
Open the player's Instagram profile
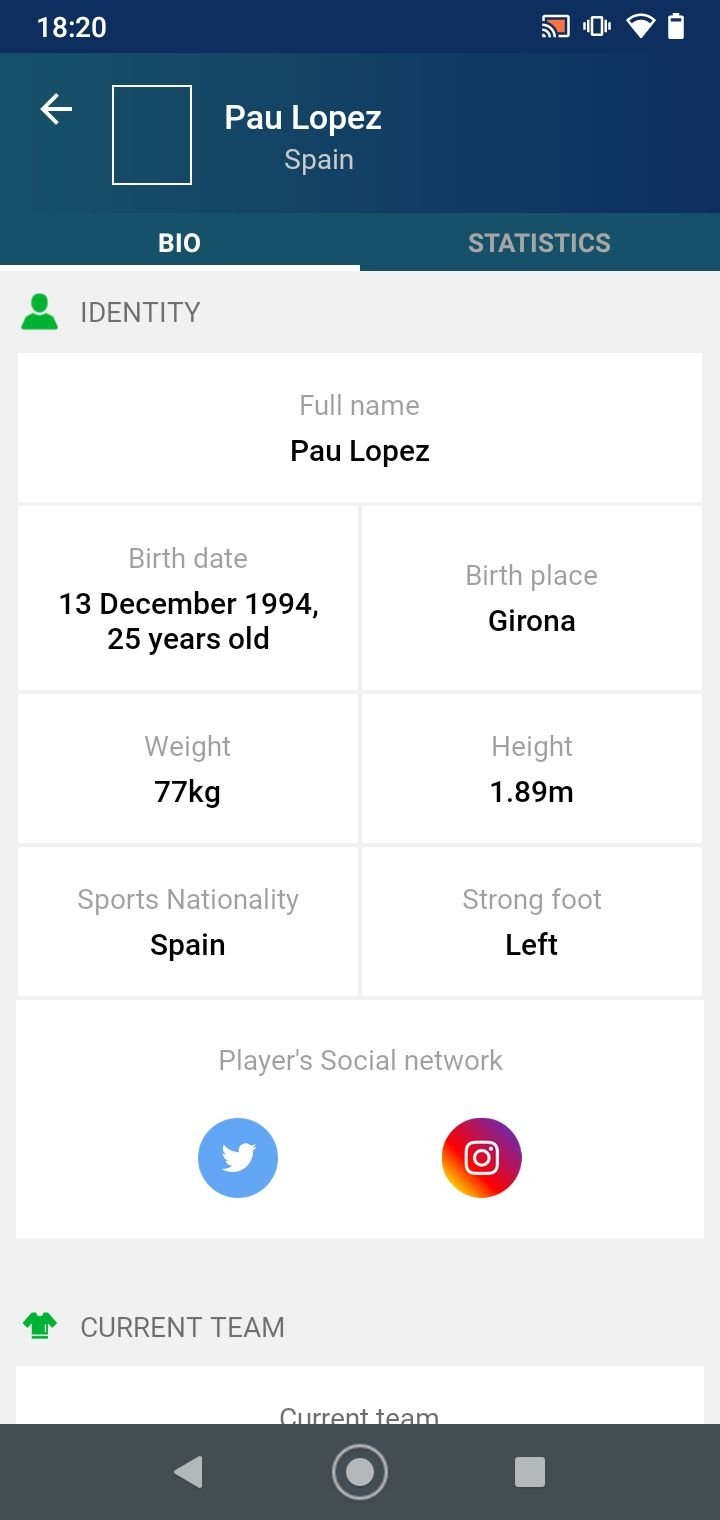pos(482,1158)
